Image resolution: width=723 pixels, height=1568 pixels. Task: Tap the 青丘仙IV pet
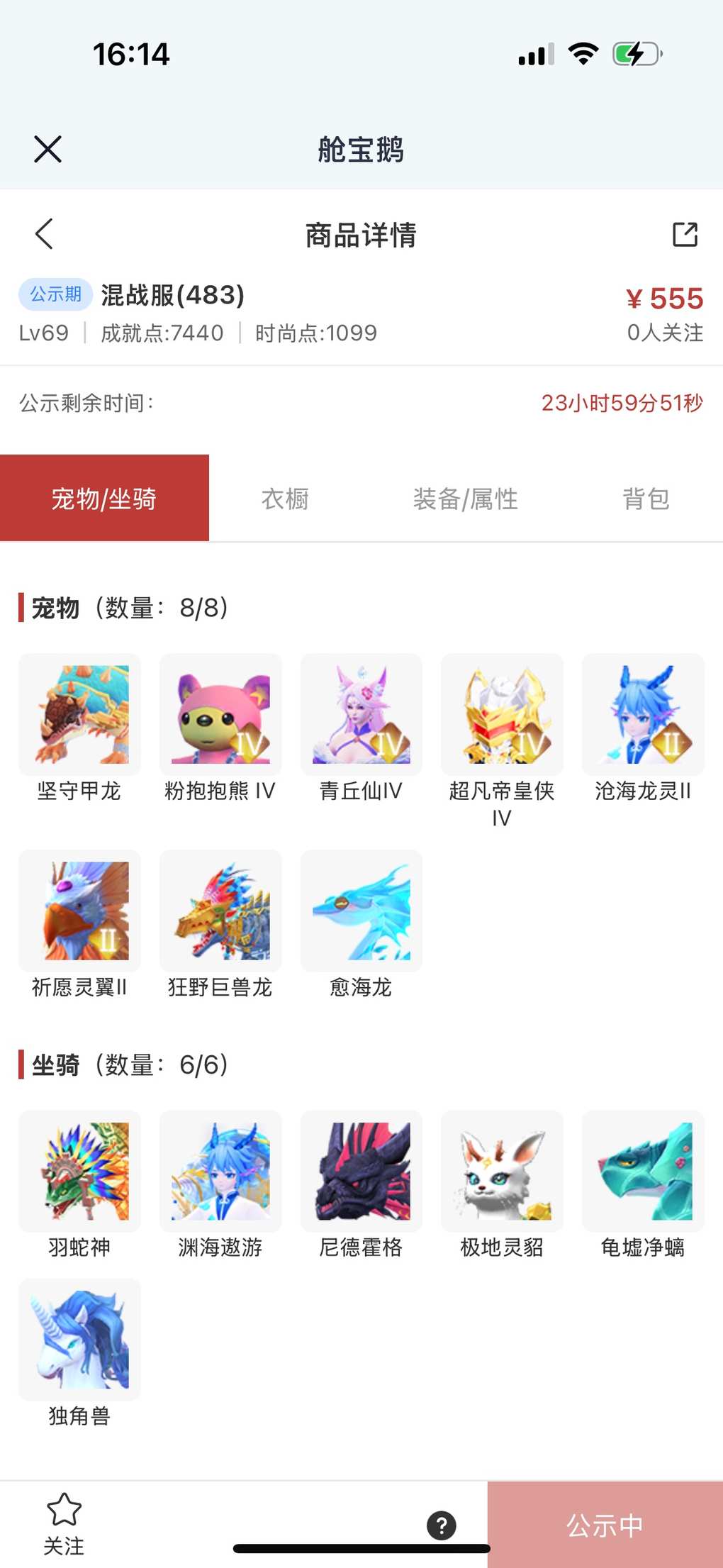(361, 714)
